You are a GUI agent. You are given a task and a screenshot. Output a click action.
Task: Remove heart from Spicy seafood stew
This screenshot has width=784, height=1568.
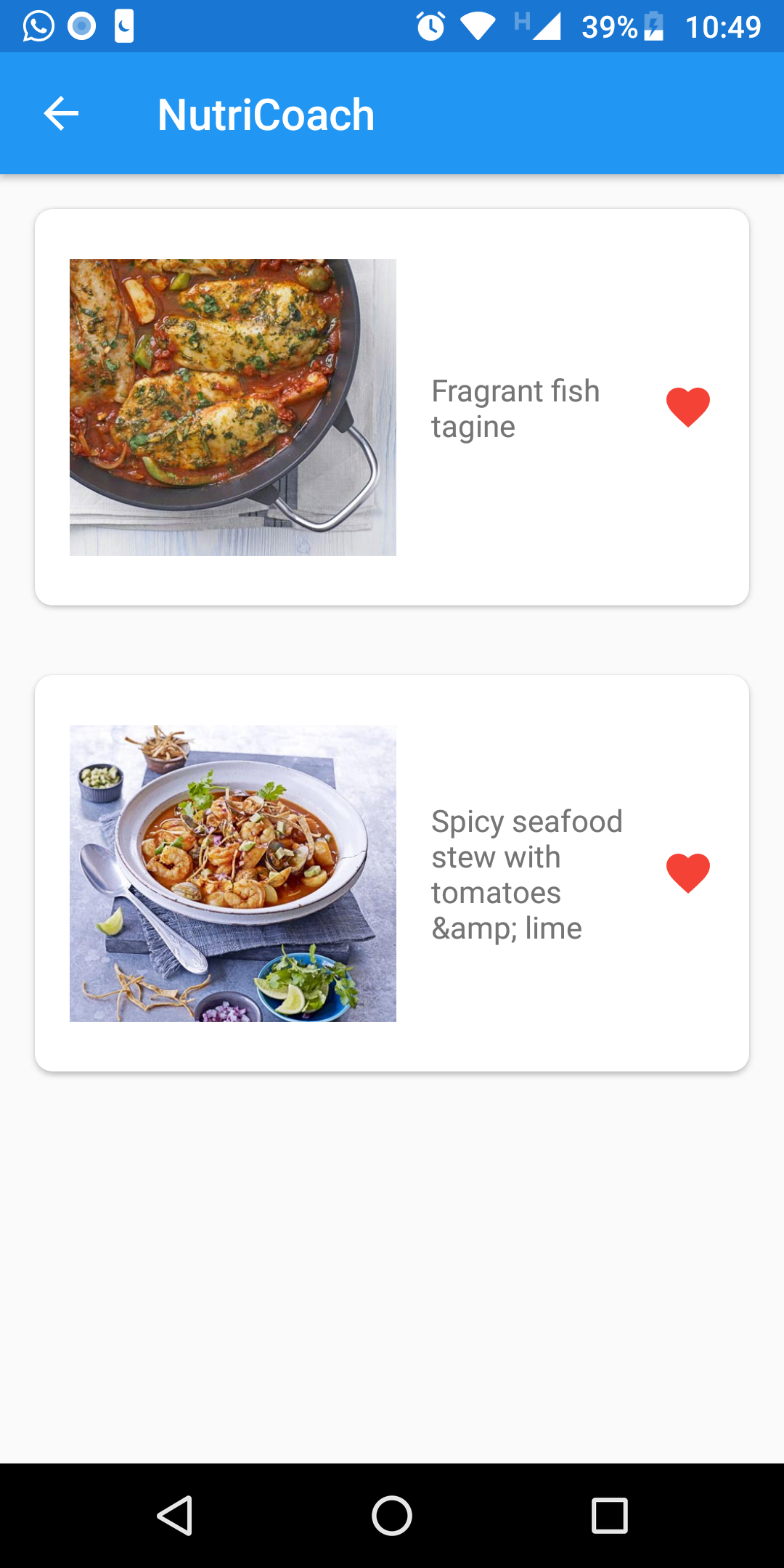(x=687, y=873)
